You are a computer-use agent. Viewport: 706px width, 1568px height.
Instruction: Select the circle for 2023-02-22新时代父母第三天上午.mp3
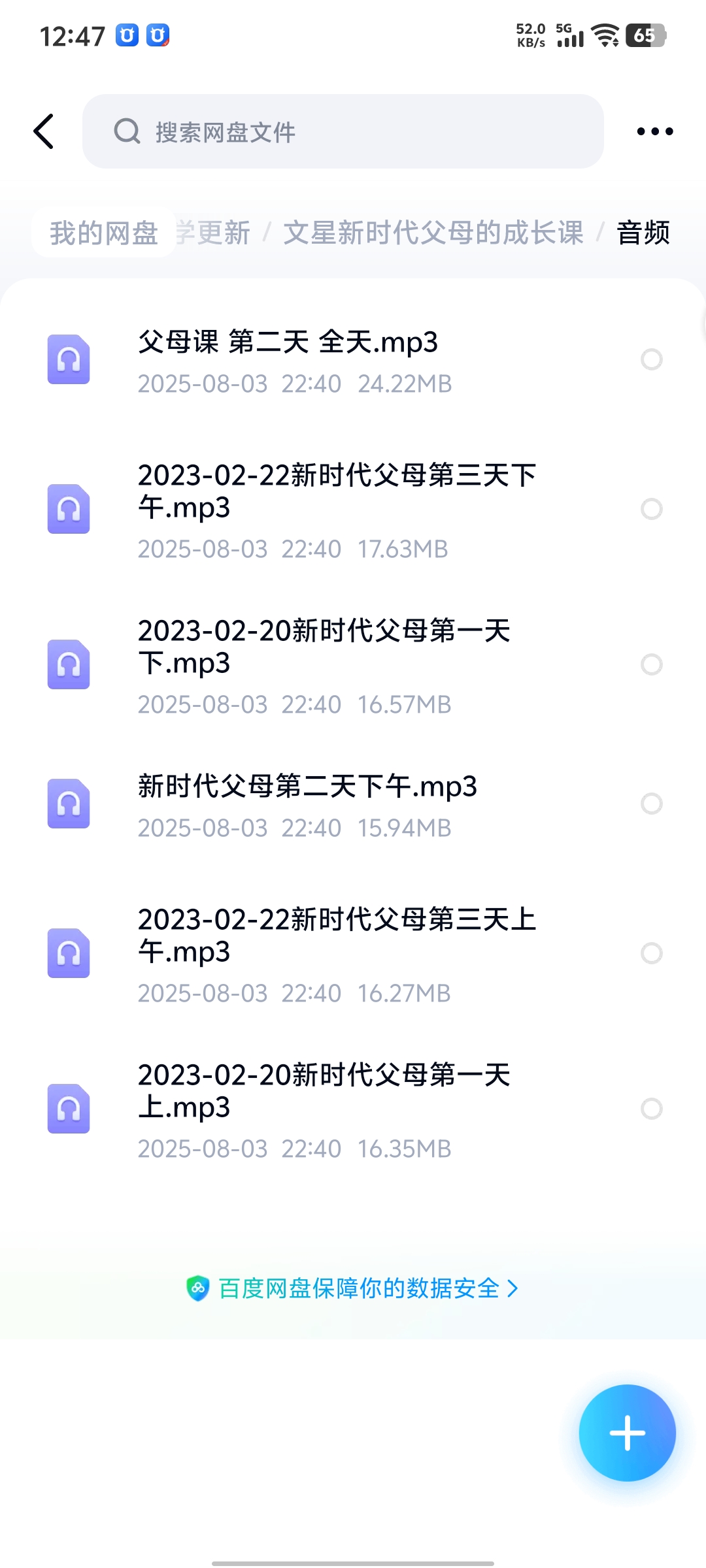tap(651, 953)
